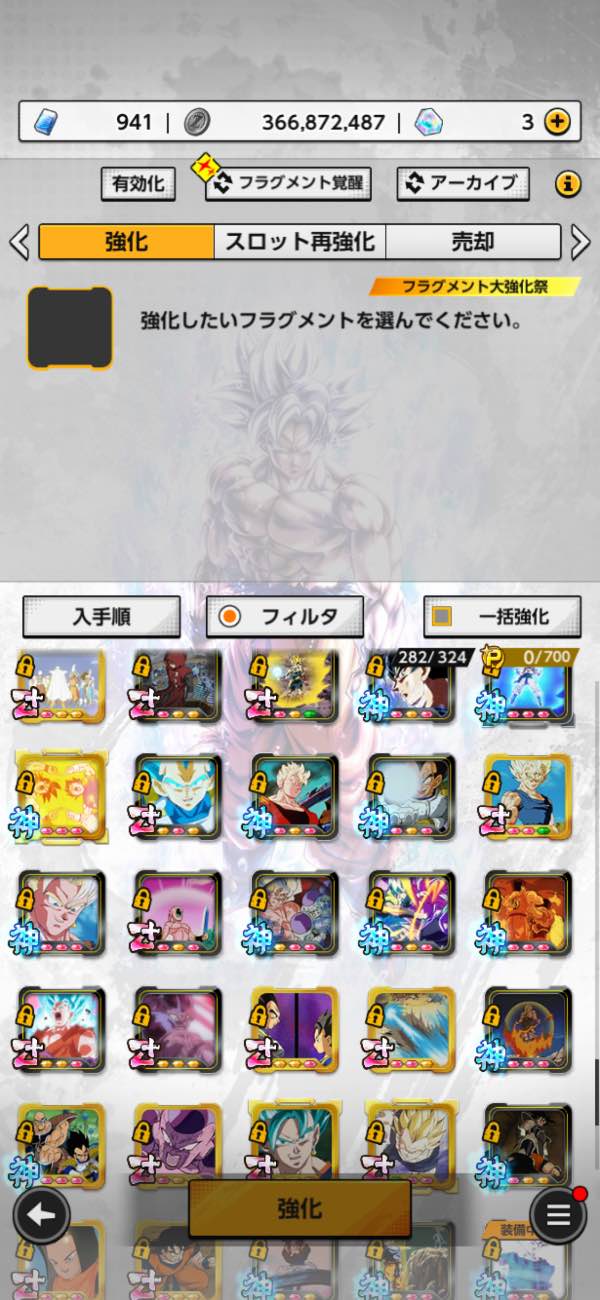This screenshot has width=600, height=1300.
Task: Tap the right arrow beside tabs
Action: (x=580, y=241)
